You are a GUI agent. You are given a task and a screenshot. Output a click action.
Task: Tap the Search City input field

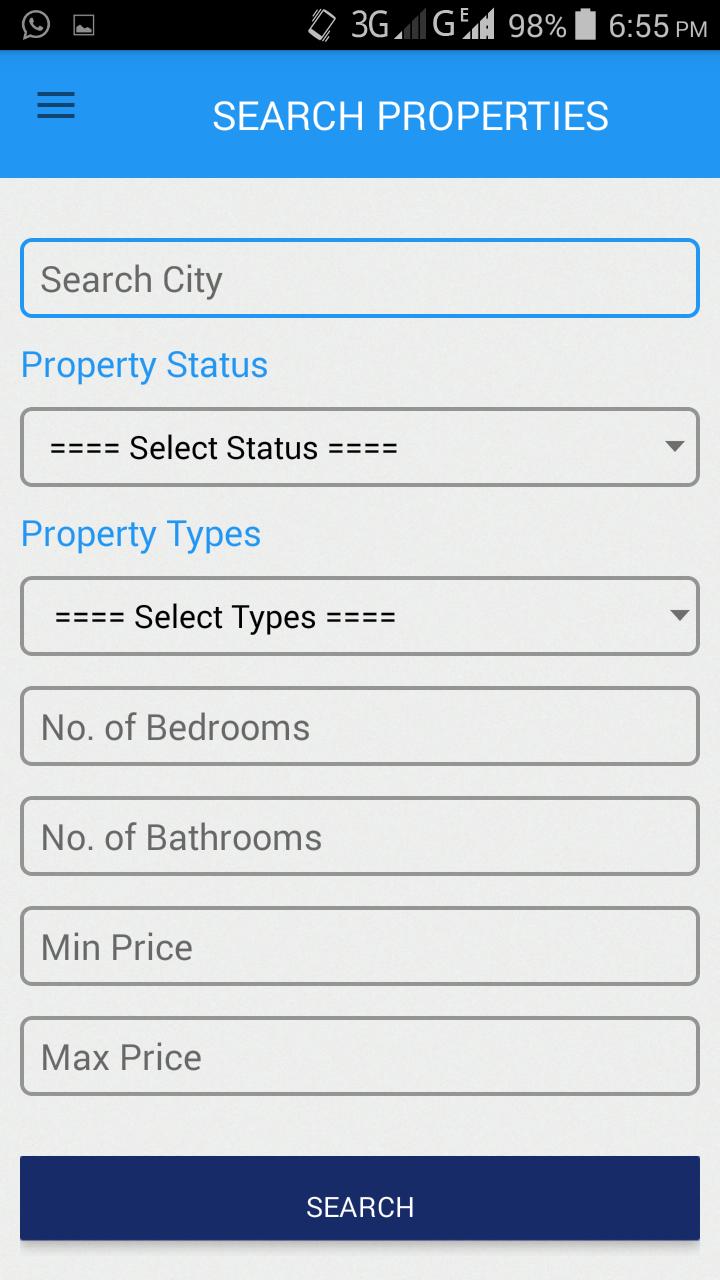(360, 279)
